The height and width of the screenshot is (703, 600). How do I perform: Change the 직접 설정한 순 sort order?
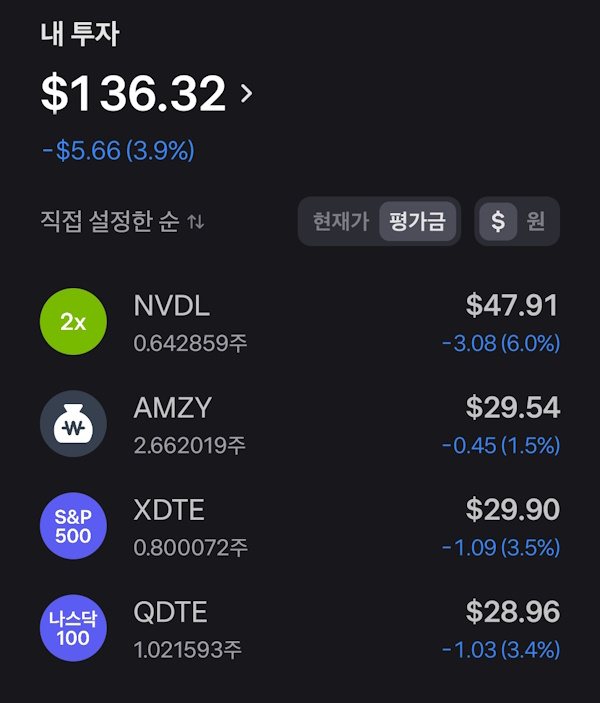(122, 221)
